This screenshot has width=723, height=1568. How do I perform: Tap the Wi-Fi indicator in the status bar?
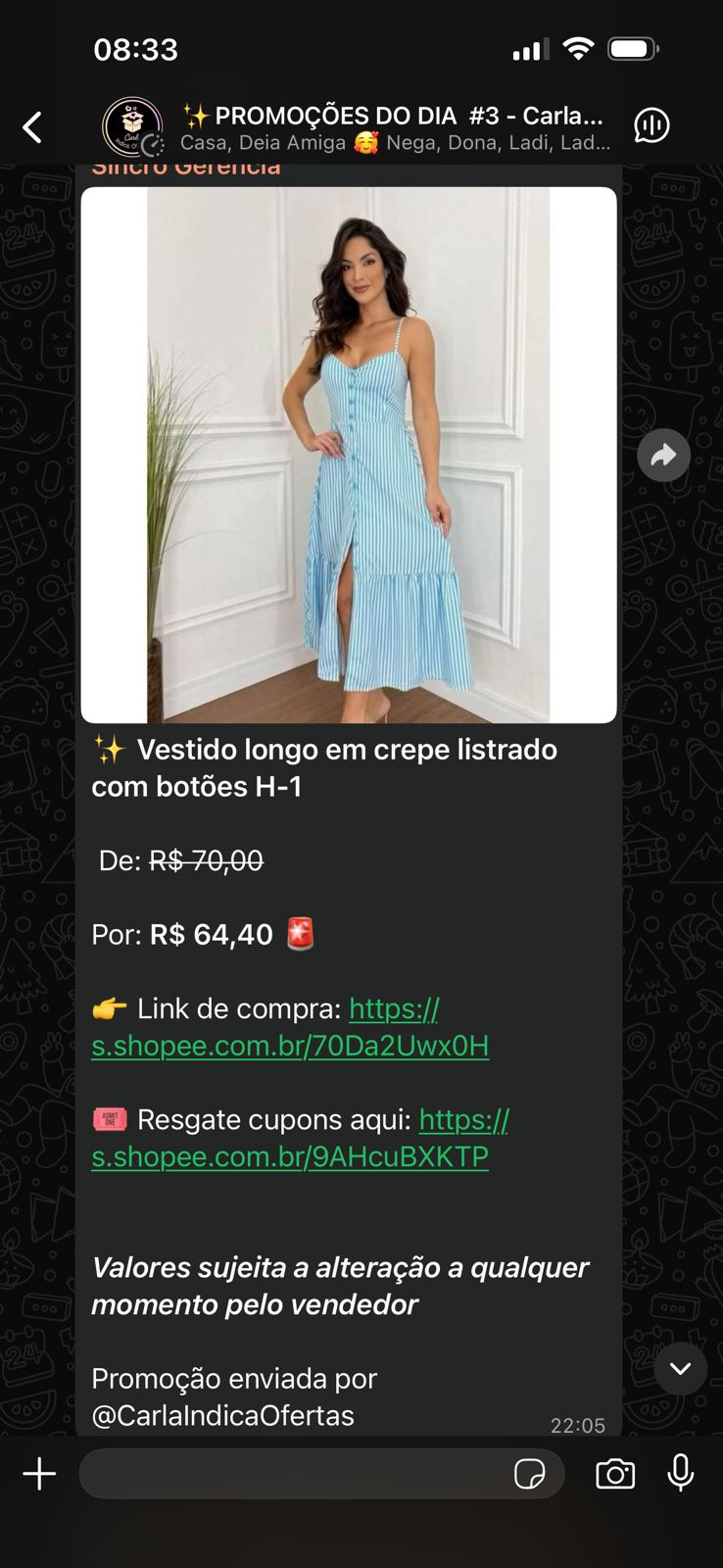579,47
